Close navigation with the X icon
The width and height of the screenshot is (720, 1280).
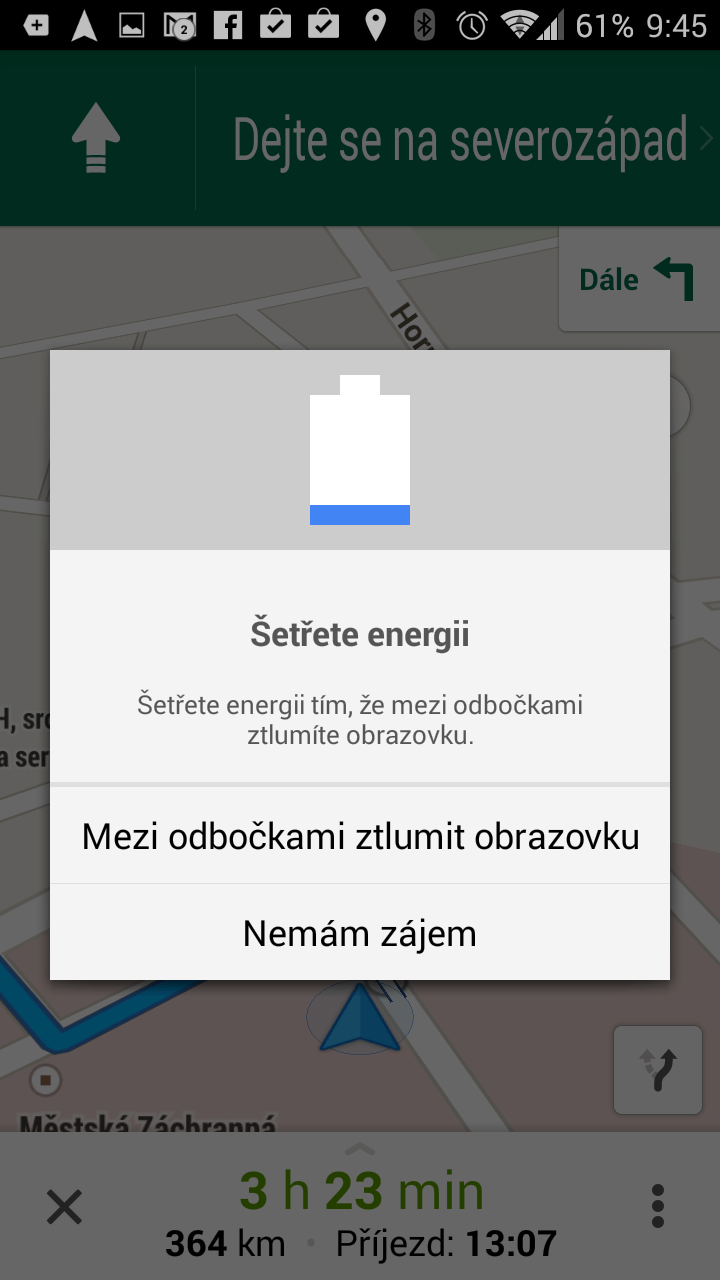64,1208
